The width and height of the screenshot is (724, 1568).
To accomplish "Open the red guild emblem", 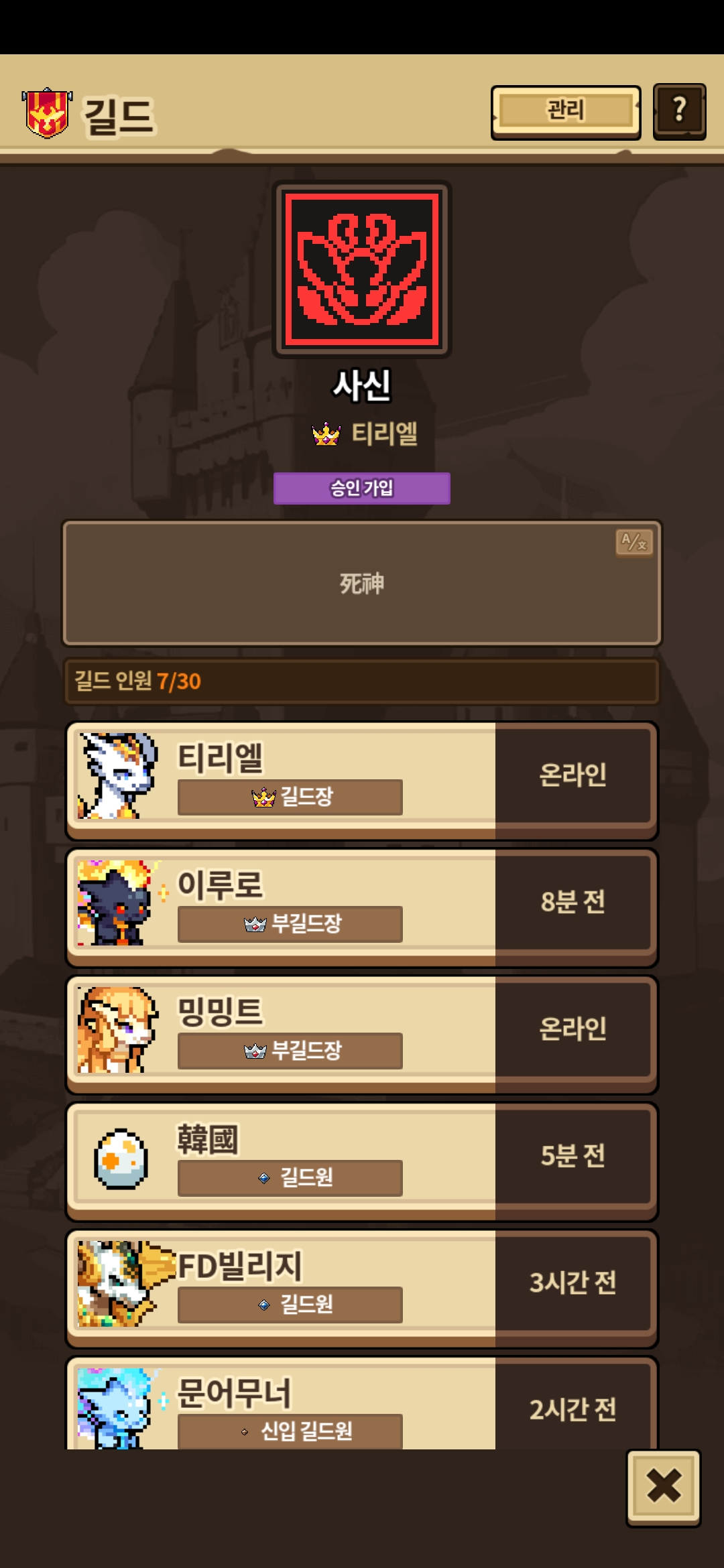I will [x=362, y=269].
